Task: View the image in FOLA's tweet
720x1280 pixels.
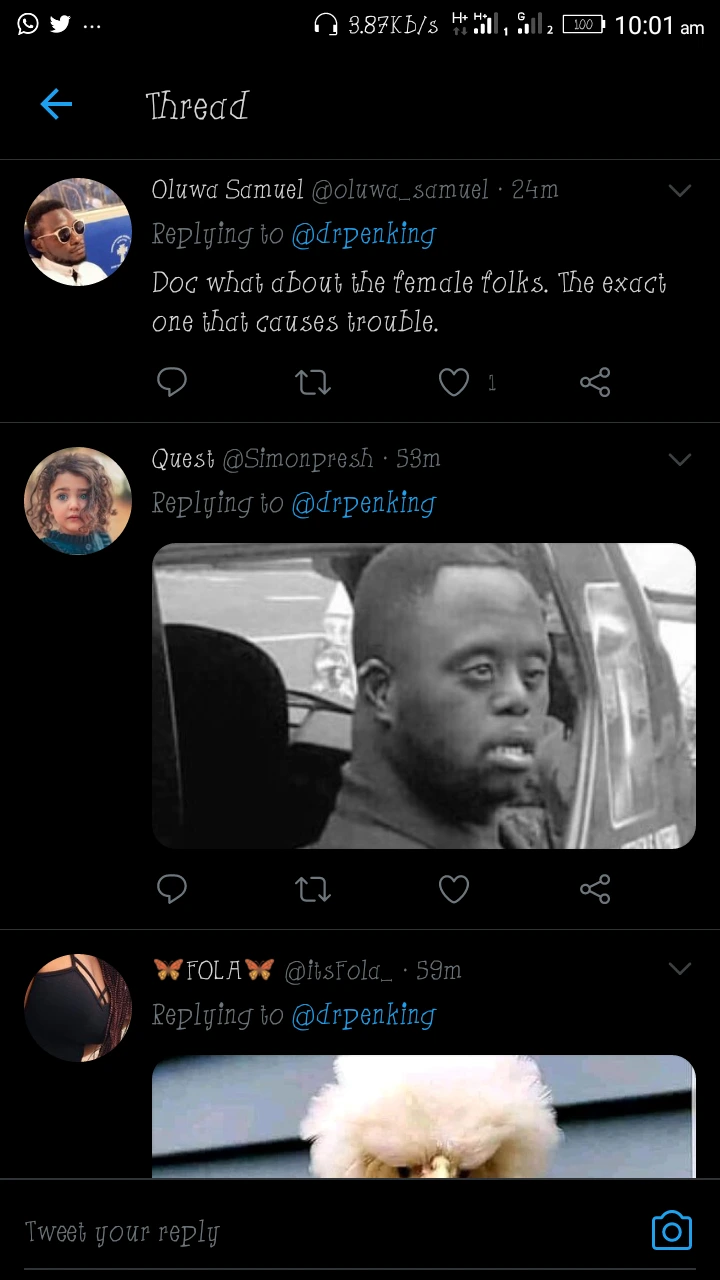Action: [423, 1116]
